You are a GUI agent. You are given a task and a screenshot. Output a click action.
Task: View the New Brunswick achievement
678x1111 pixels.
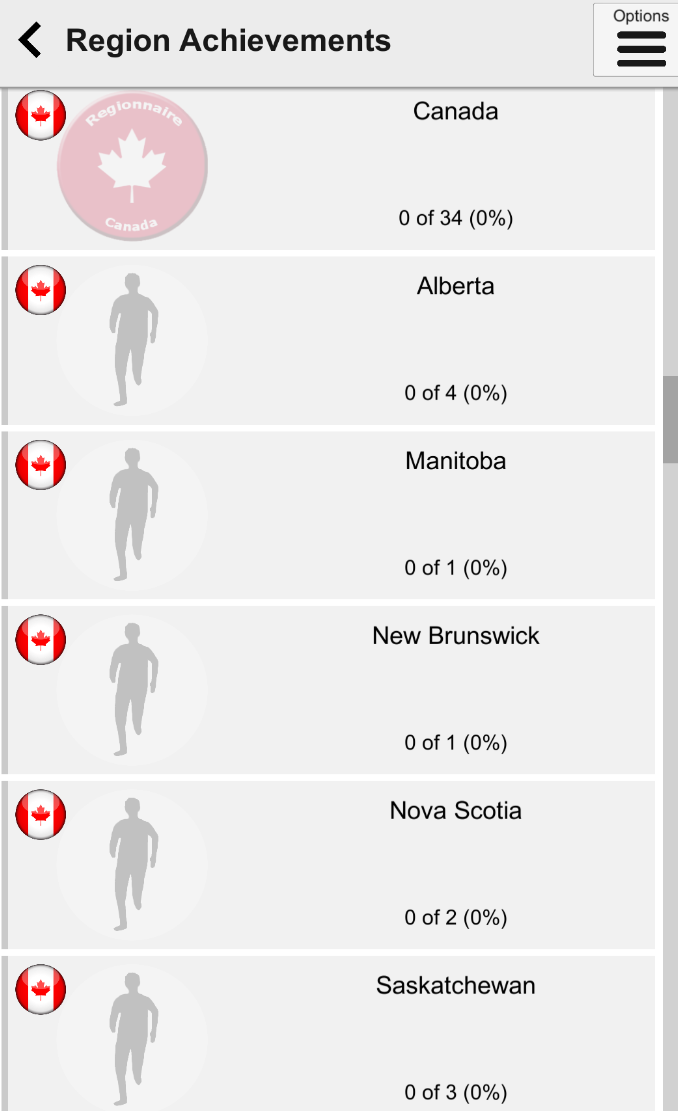[x=329, y=690]
